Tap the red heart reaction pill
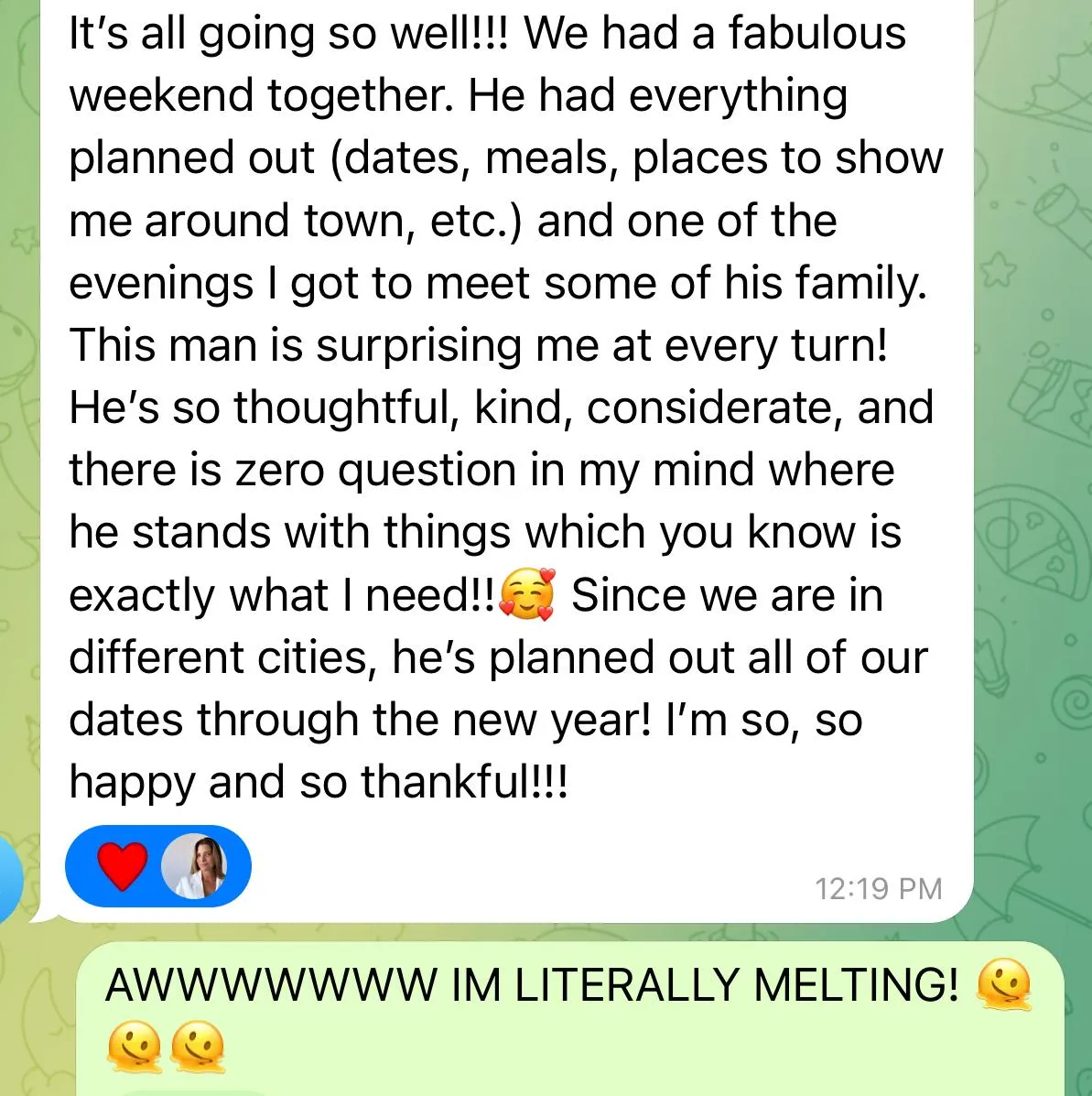The height and width of the screenshot is (1096, 1092). [x=158, y=866]
